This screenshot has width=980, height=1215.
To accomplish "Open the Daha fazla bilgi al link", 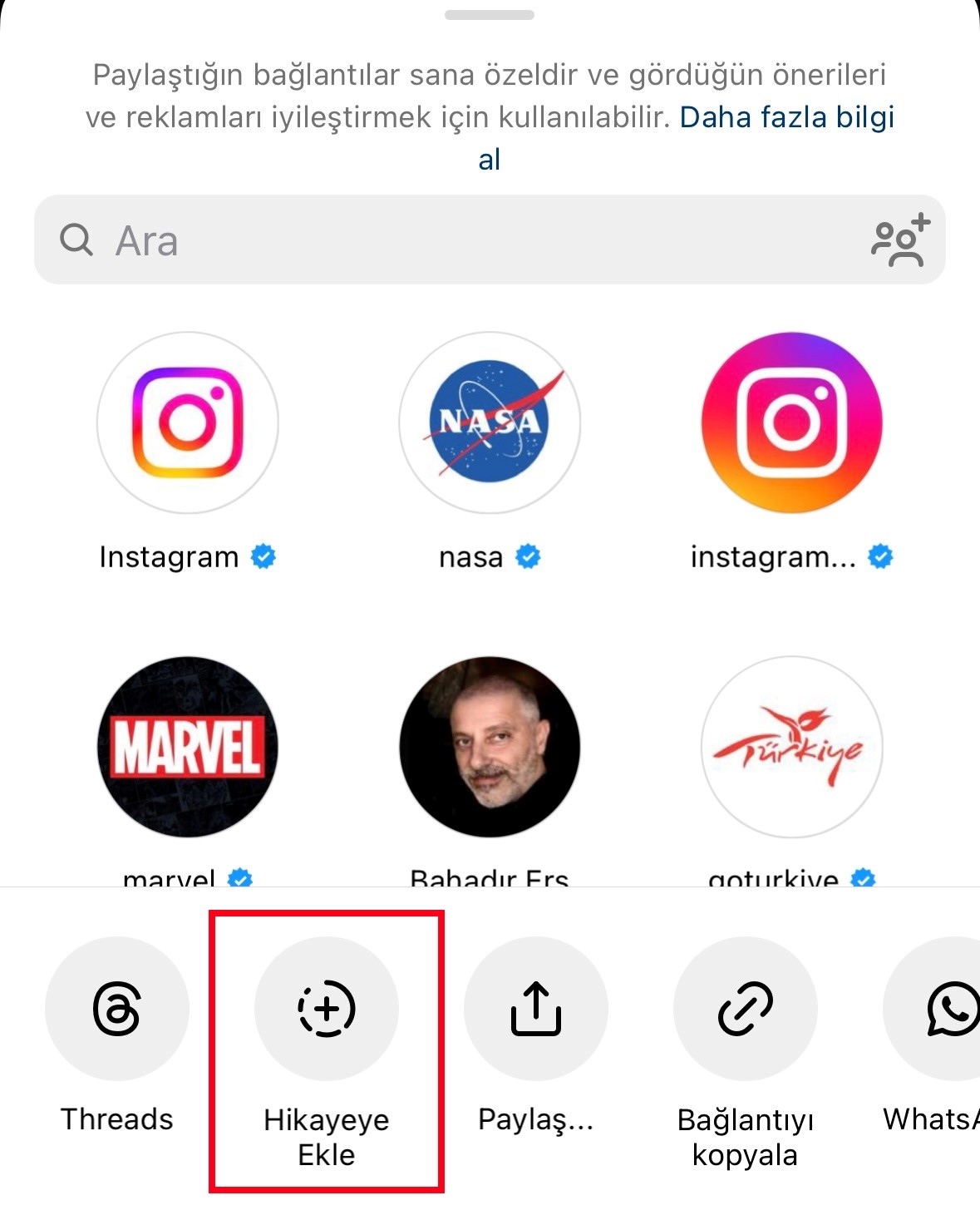I will tap(785, 118).
